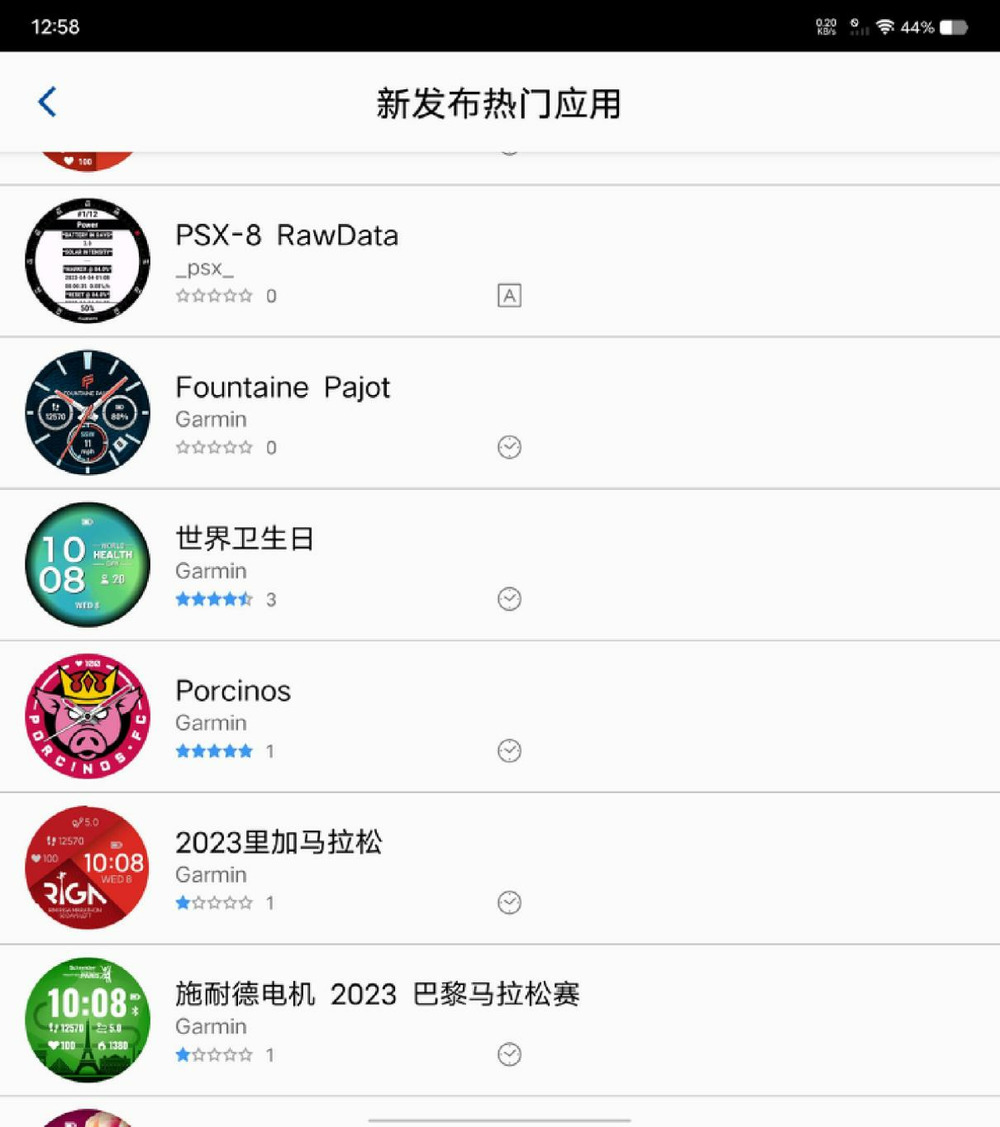
Task: Tap the clock icon beside Porcinos
Action: pyautogui.click(x=509, y=751)
